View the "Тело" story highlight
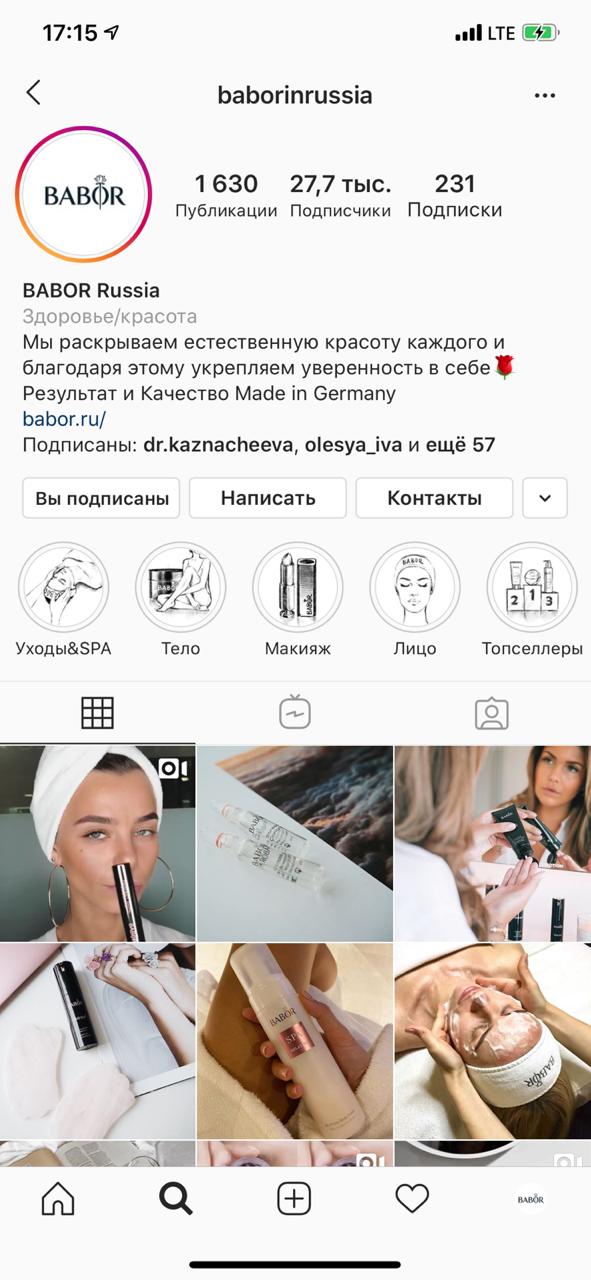 pos(181,600)
